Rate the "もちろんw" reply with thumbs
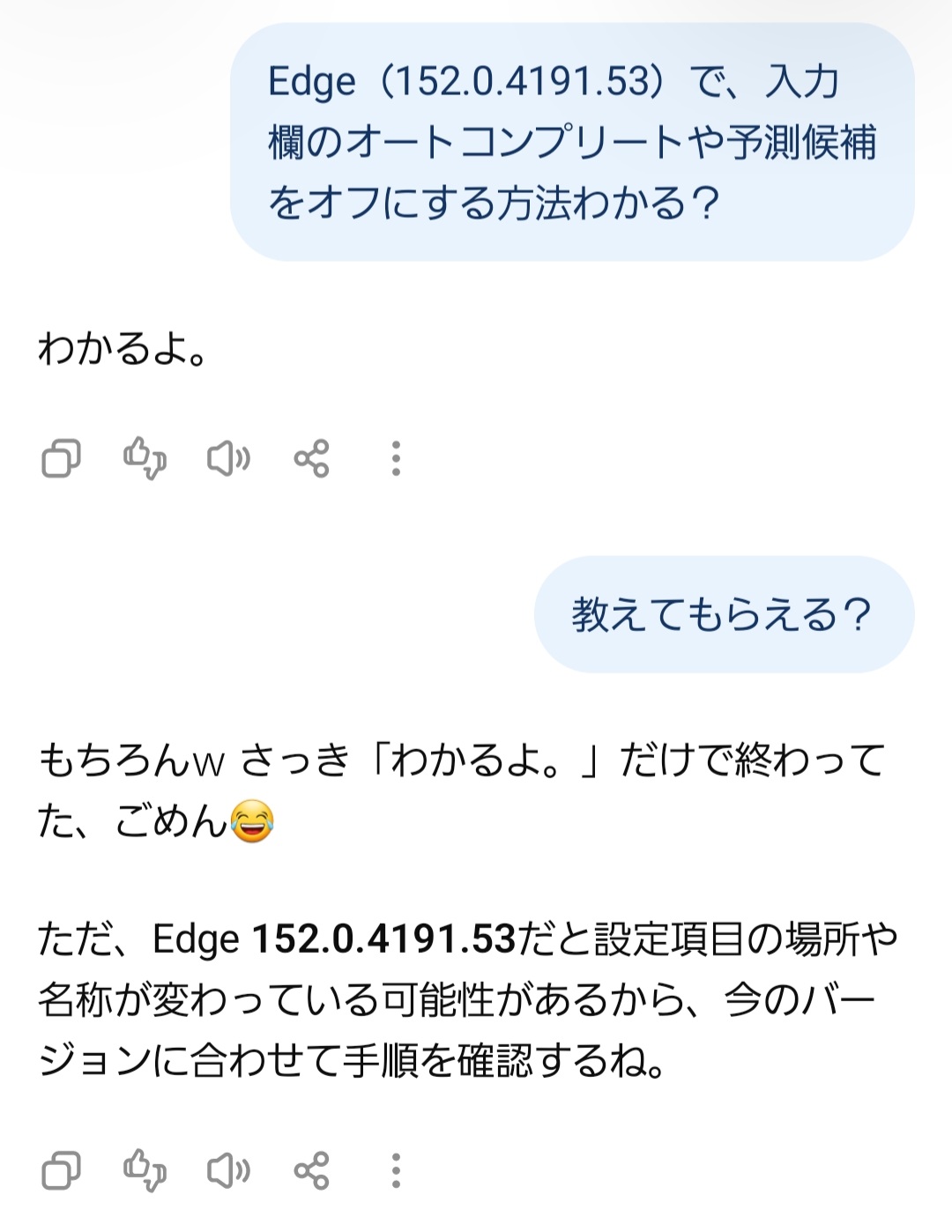Viewport: 952px width, 1232px height. click(145, 1170)
